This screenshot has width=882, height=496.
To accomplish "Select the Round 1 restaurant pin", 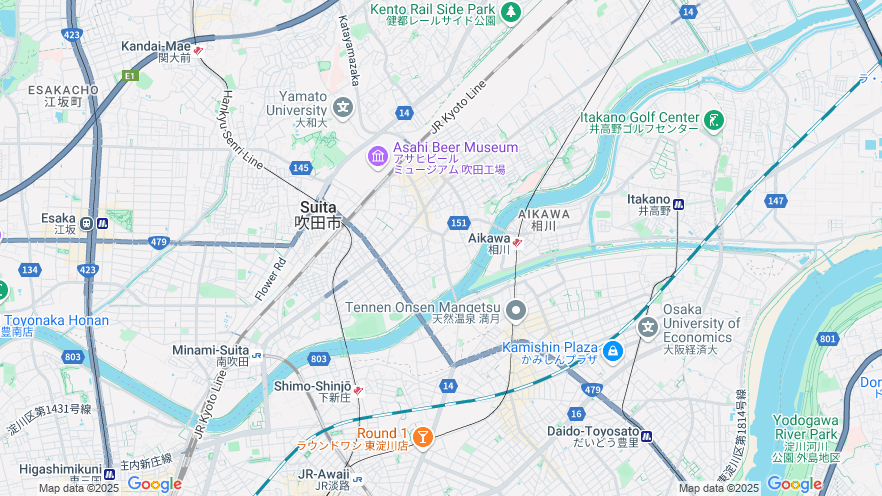I will click(x=423, y=437).
